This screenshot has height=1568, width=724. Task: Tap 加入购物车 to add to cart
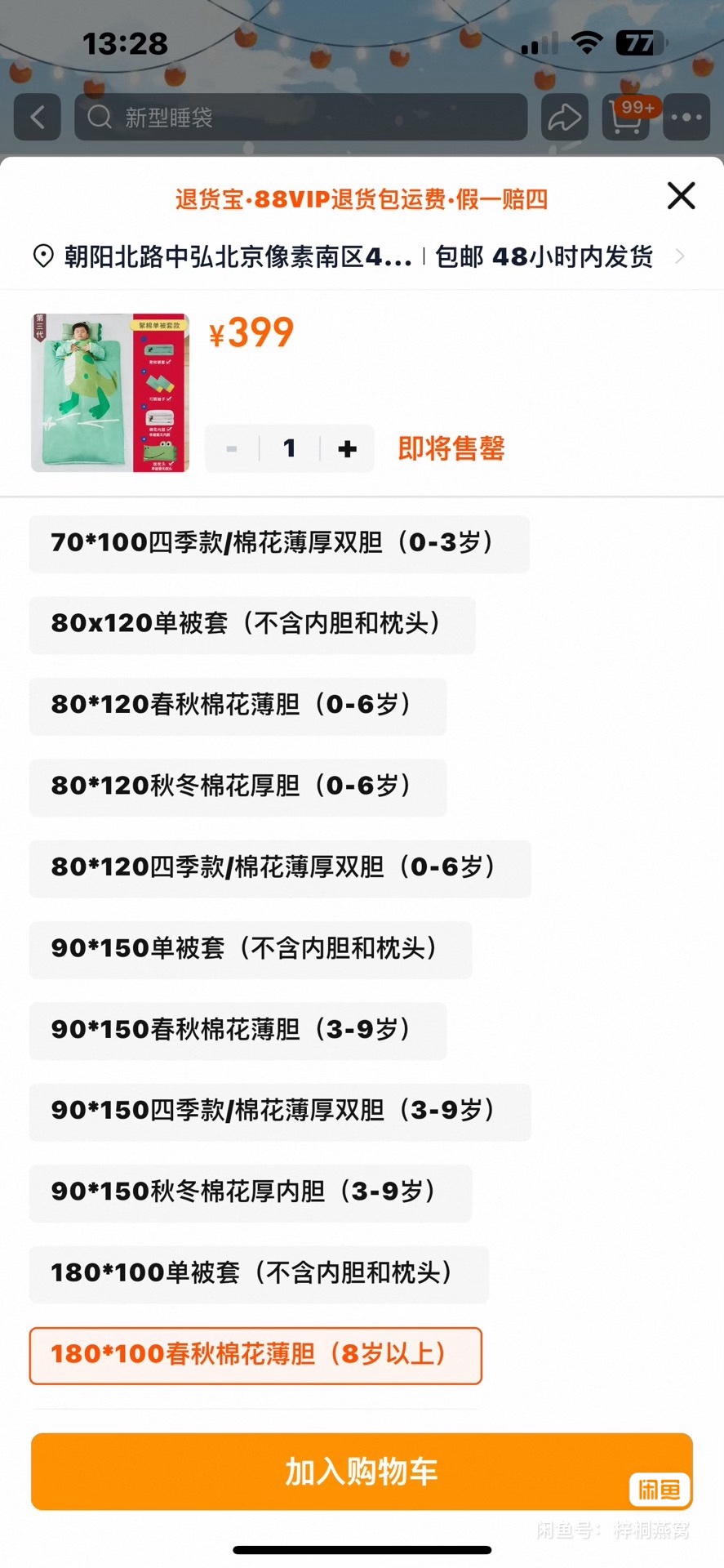click(x=361, y=1471)
